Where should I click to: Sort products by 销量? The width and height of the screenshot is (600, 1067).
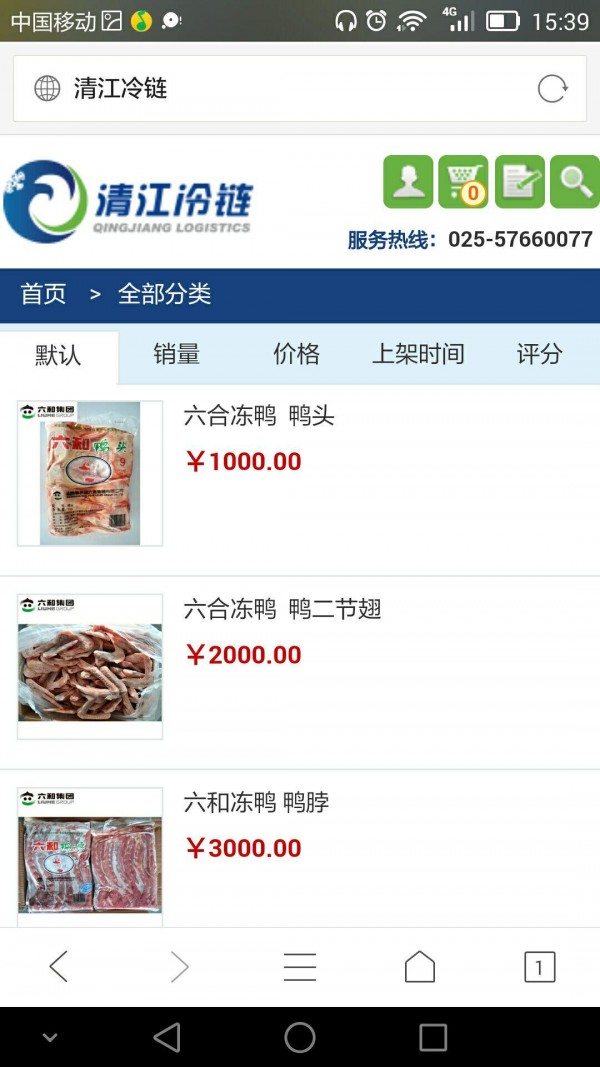(x=177, y=354)
